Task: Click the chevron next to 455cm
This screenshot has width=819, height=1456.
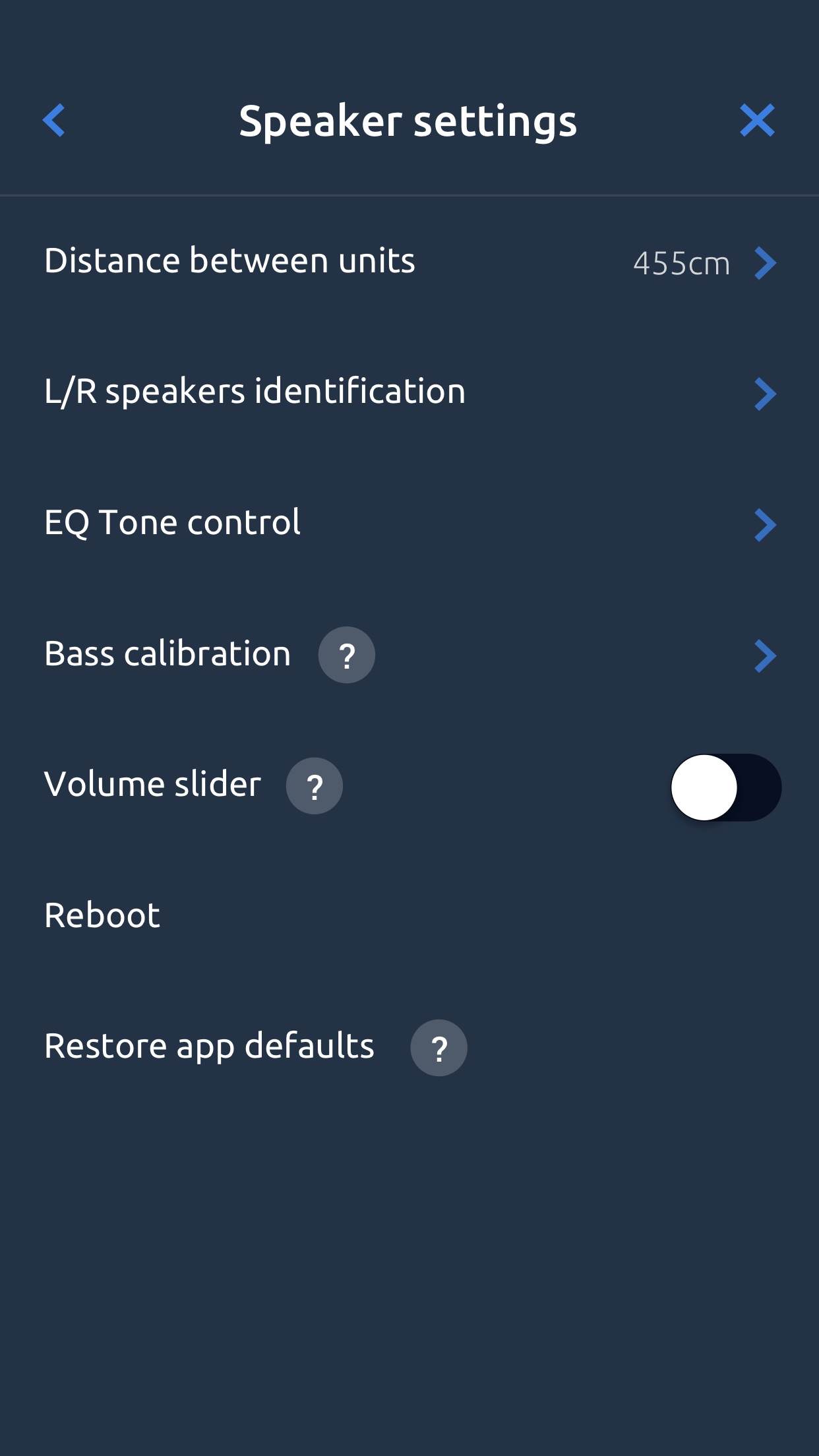Action: pos(765,262)
